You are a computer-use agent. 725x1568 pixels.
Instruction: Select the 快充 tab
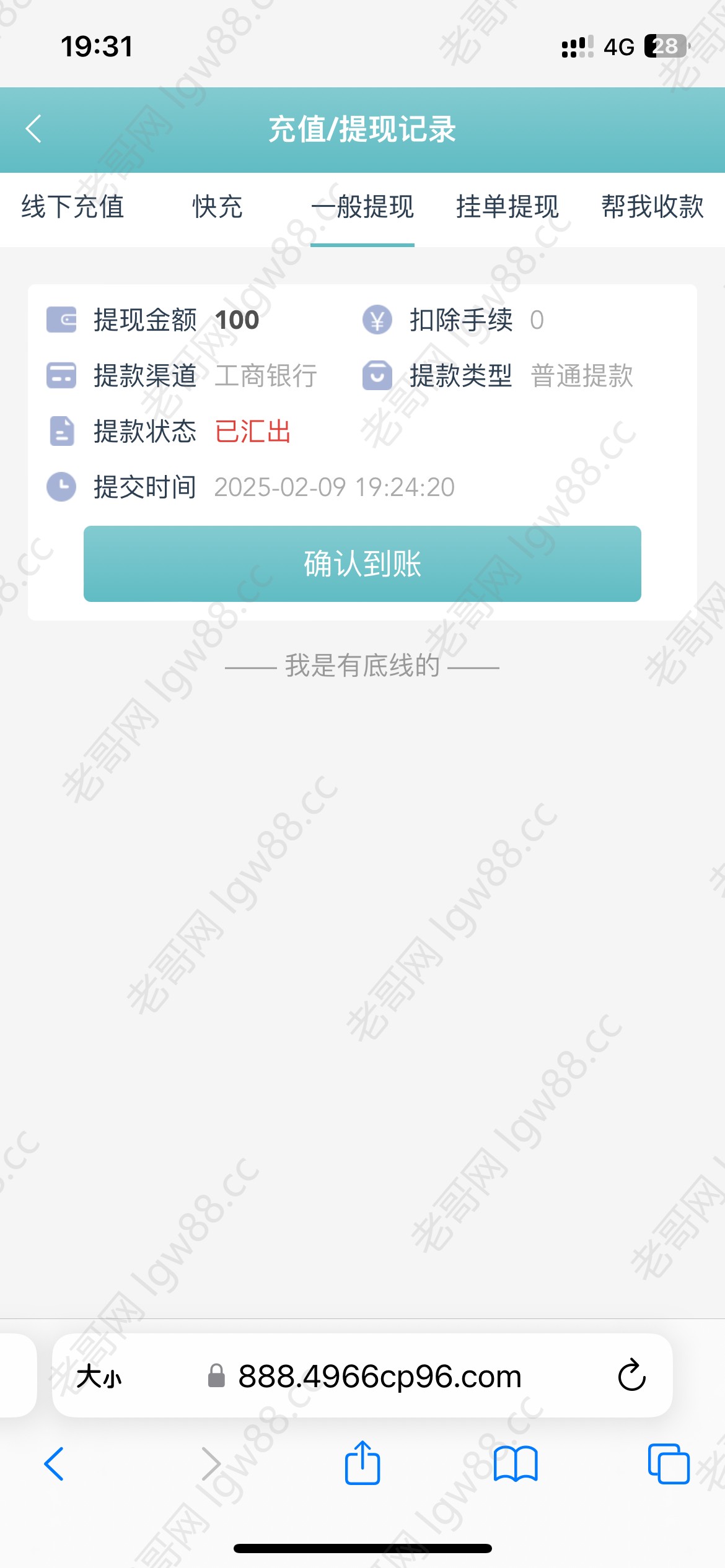[217, 207]
